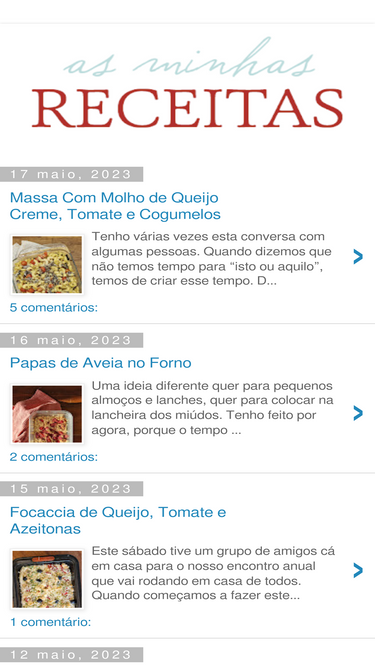This screenshot has height=667, width=375.
Task: Tap the Papas de Aveia recipe thumbnail
Action: point(47,414)
